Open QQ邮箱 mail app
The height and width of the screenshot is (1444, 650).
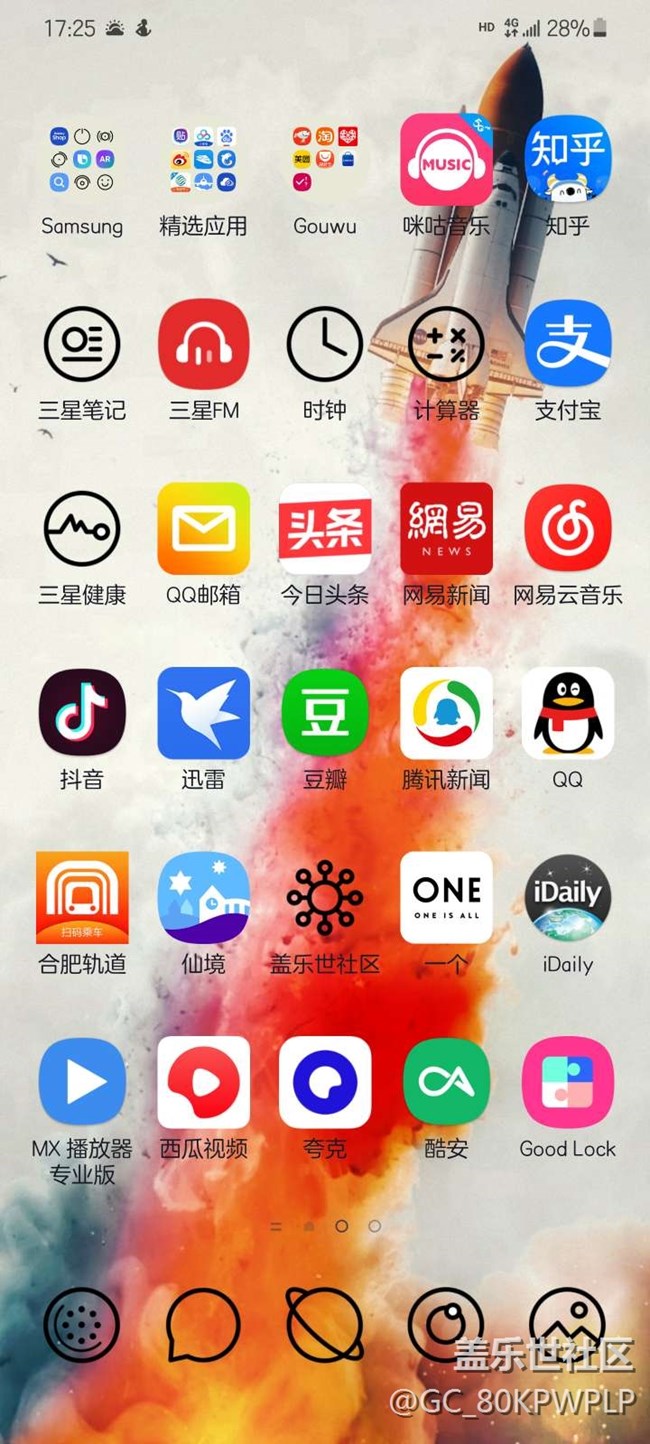coord(203,529)
